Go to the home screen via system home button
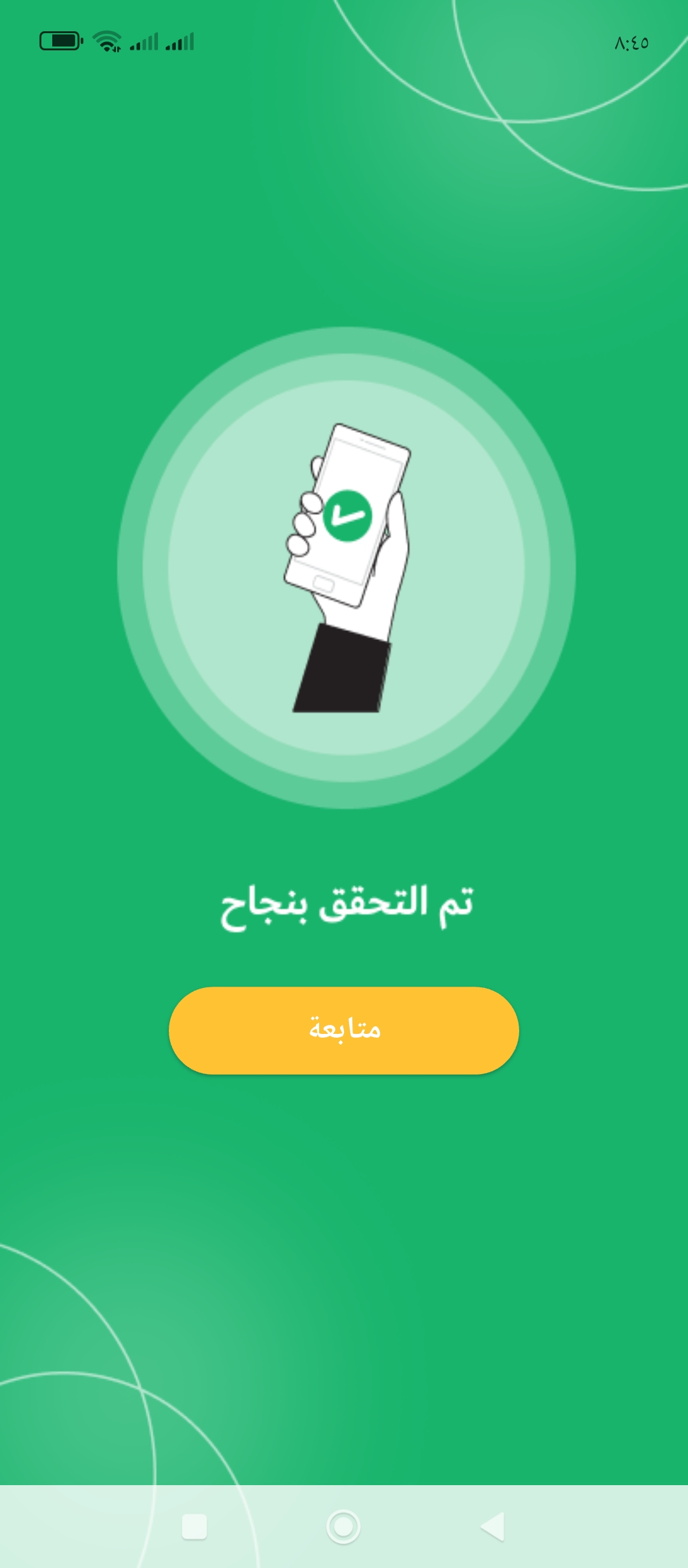The height and width of the screenshot is (1568, 688). pyautogui.click(x=343, y=1527)
